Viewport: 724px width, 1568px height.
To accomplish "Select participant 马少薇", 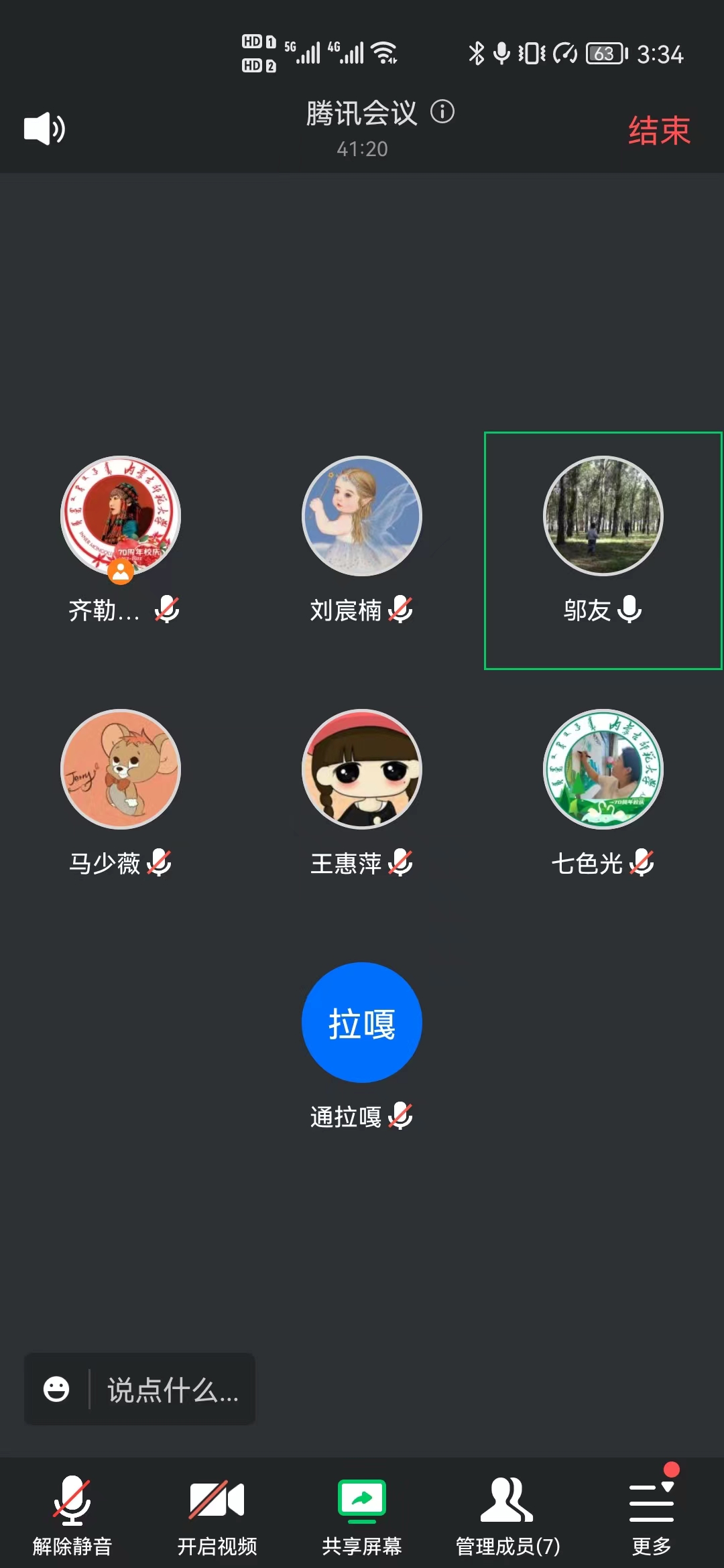I will [121, 769].
